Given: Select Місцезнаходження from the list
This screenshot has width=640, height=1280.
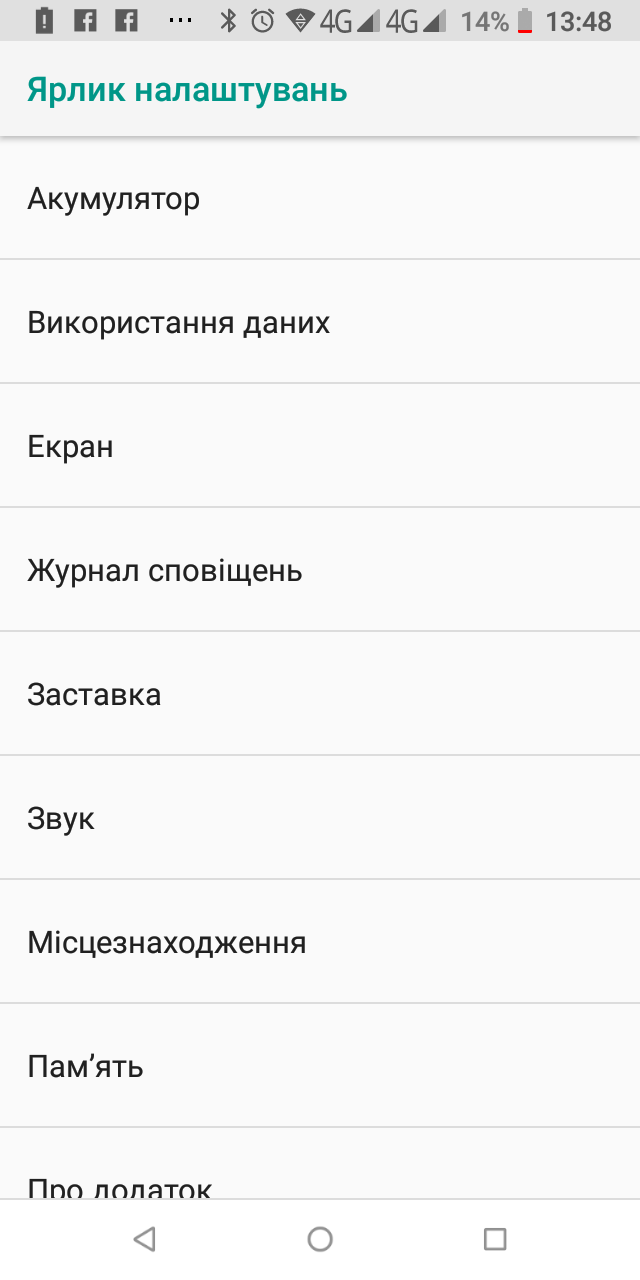Looking at the screenshot, I should click(x=167, y=943).
